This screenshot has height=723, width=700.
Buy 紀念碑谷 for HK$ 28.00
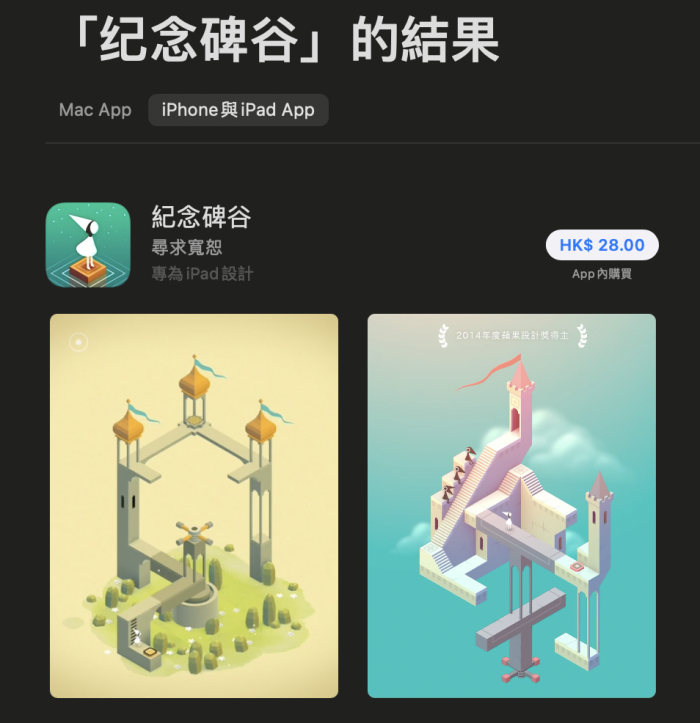(602, 245)
